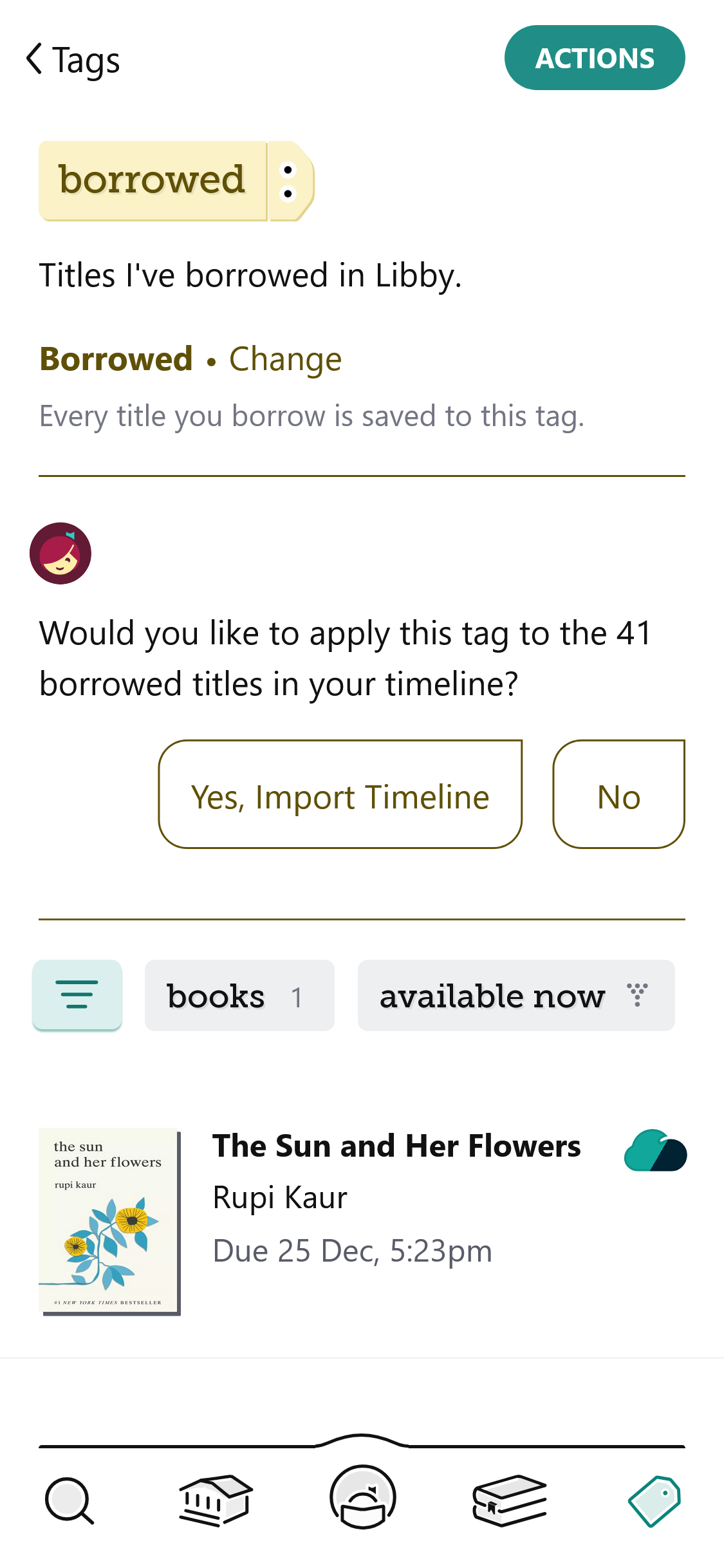Screen dimensions: 724x1568
Task: Open The Sun and Her Flowers cover
Action: [x=109, y=1221]
